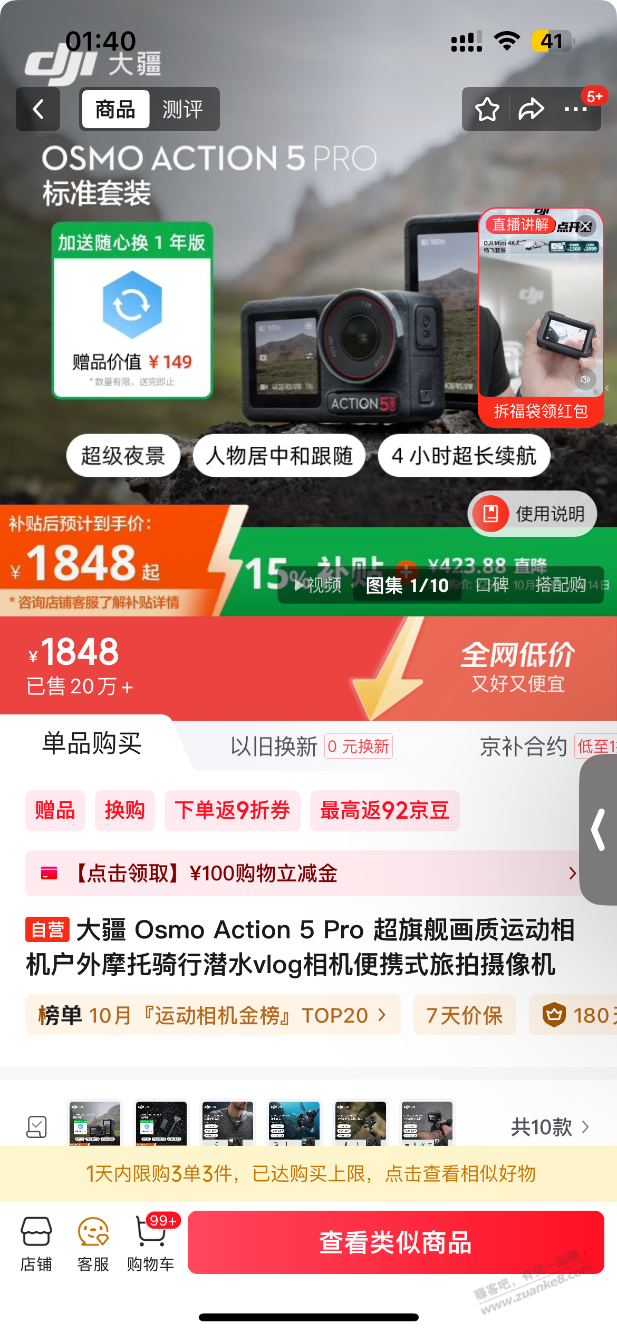The image size is (617, 1334).
Task: Contact 客服 customer service
Action: tap(93, 1244)
